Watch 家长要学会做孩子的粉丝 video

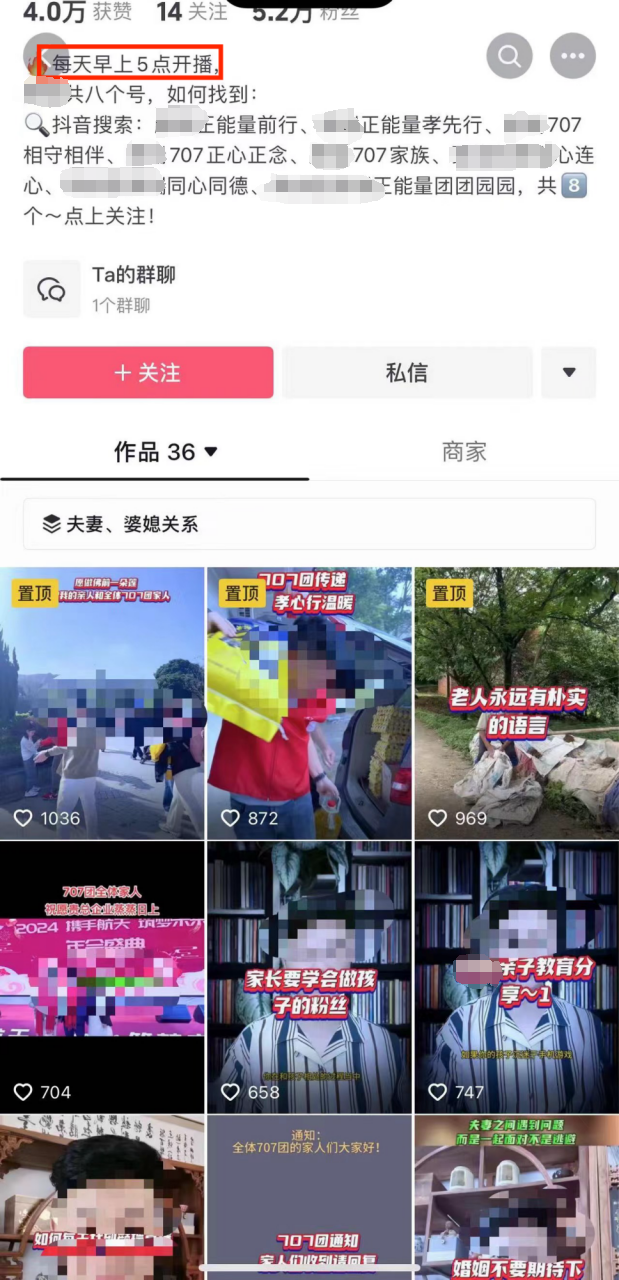click(x=309, y=977)
